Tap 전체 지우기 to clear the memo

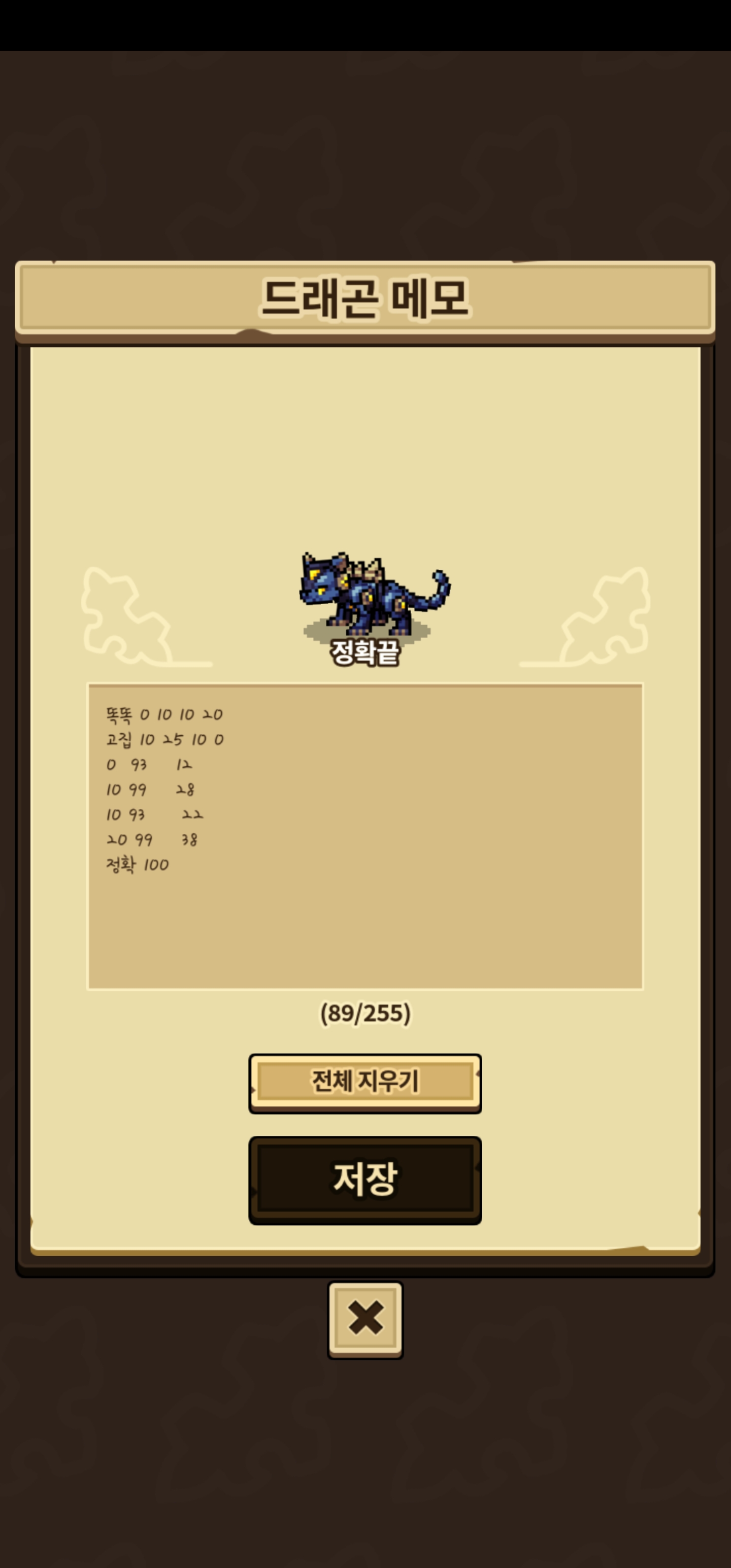click(364, 1082)
